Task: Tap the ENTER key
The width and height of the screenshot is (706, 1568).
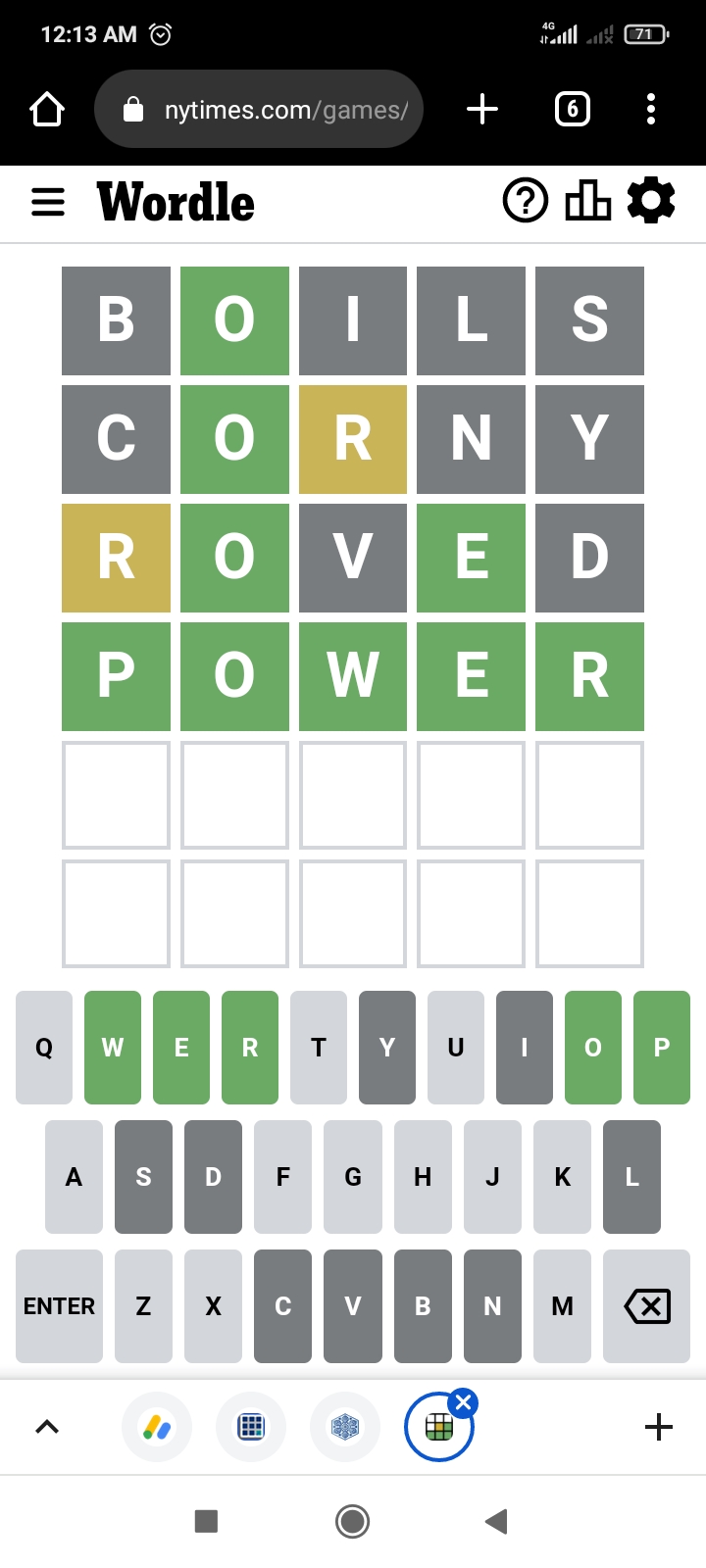Action: 59,1305
